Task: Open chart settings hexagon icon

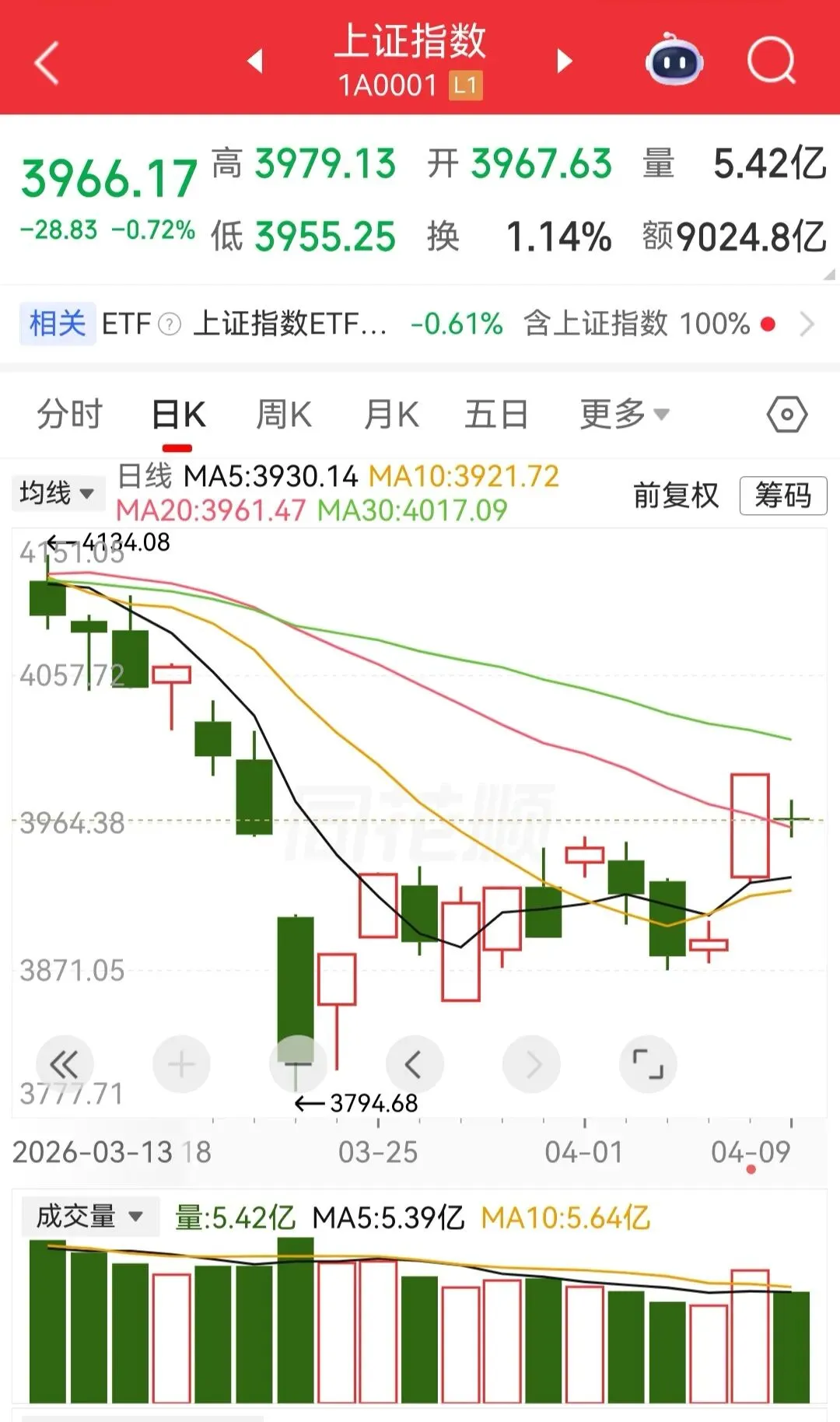Action: coord(786,415)
